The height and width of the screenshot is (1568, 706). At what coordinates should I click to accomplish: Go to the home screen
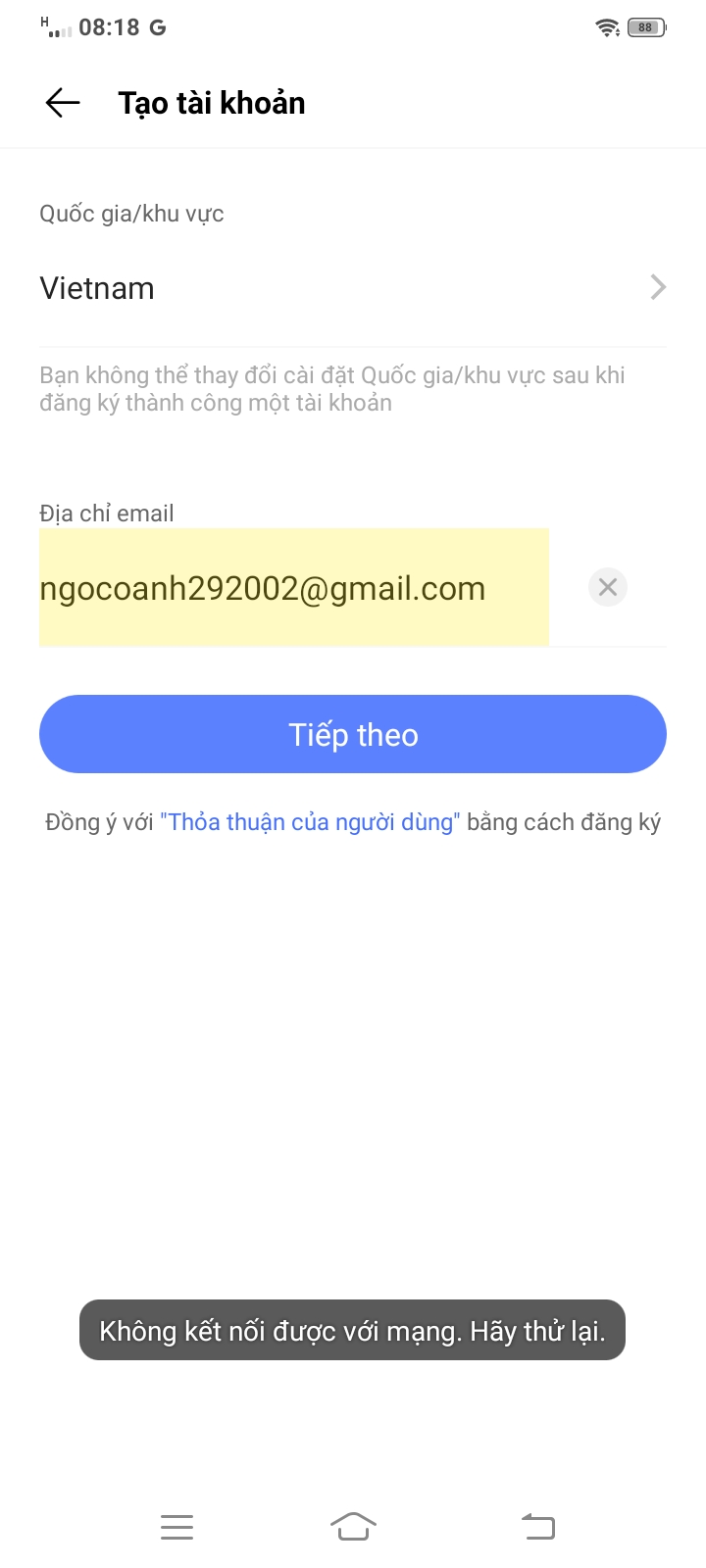[x=353, y=1526]
